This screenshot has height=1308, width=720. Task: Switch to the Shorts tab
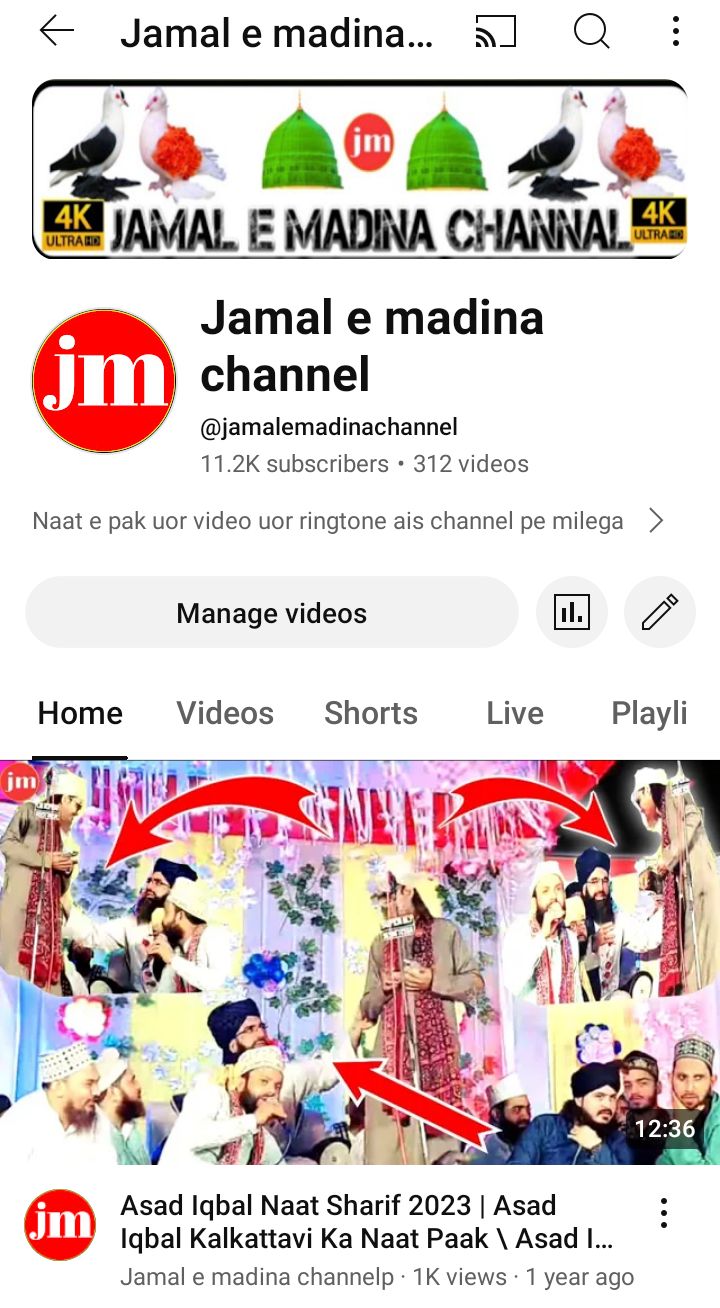[x=371, y=713]
